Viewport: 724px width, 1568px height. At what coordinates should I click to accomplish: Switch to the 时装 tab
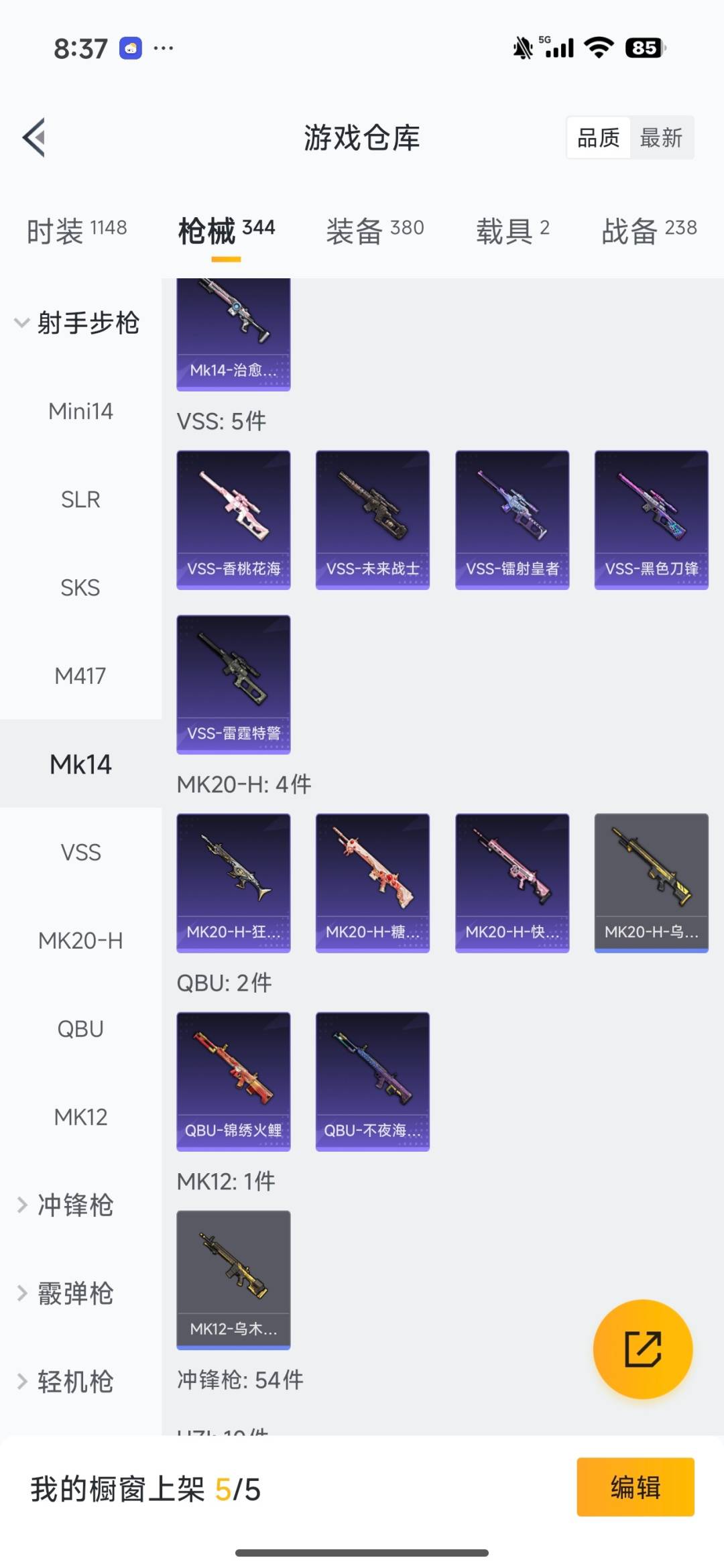pyautogui.click(x=76, y=231)
